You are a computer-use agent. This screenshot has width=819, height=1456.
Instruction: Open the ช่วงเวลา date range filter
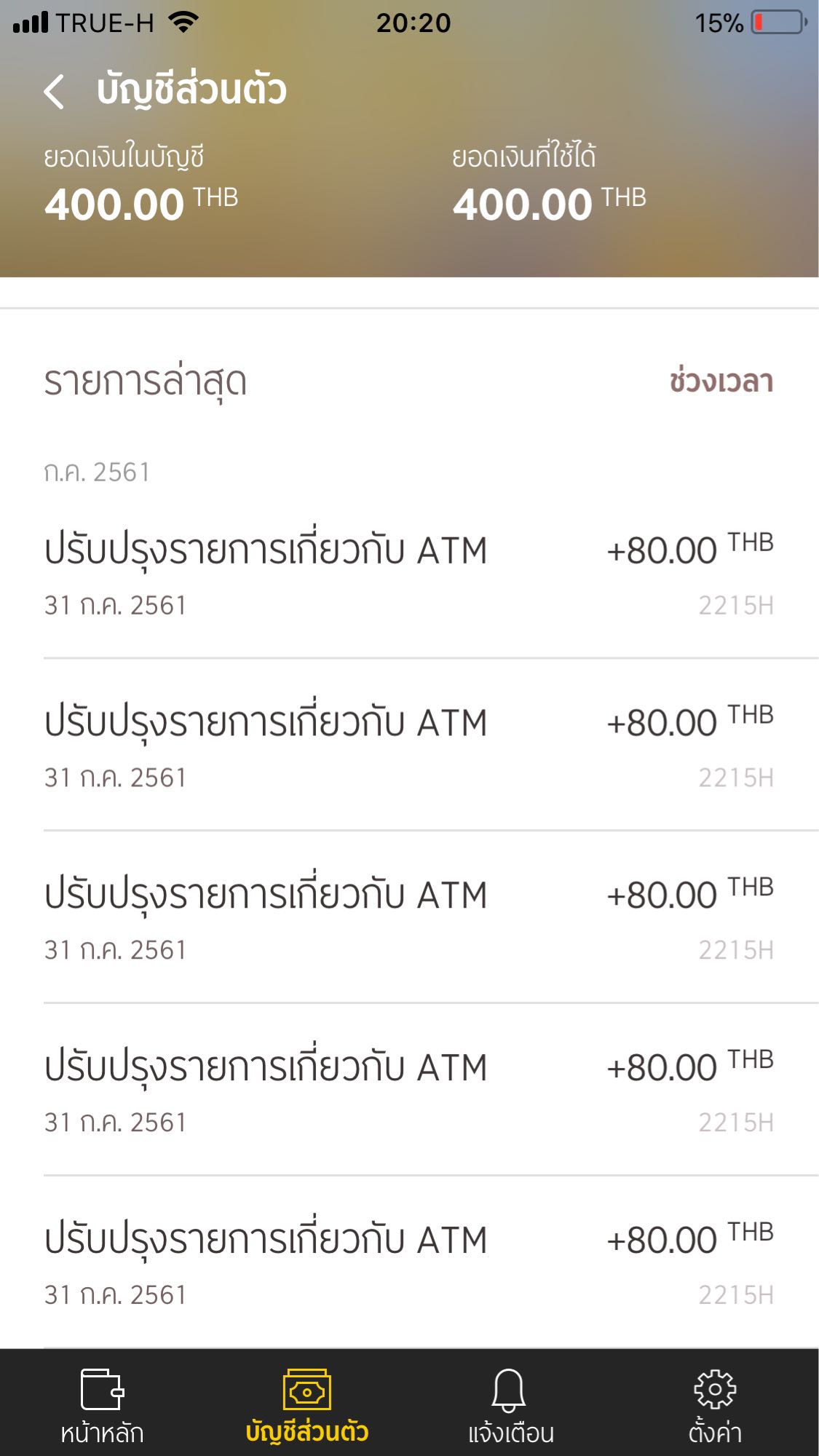[721, 381]
